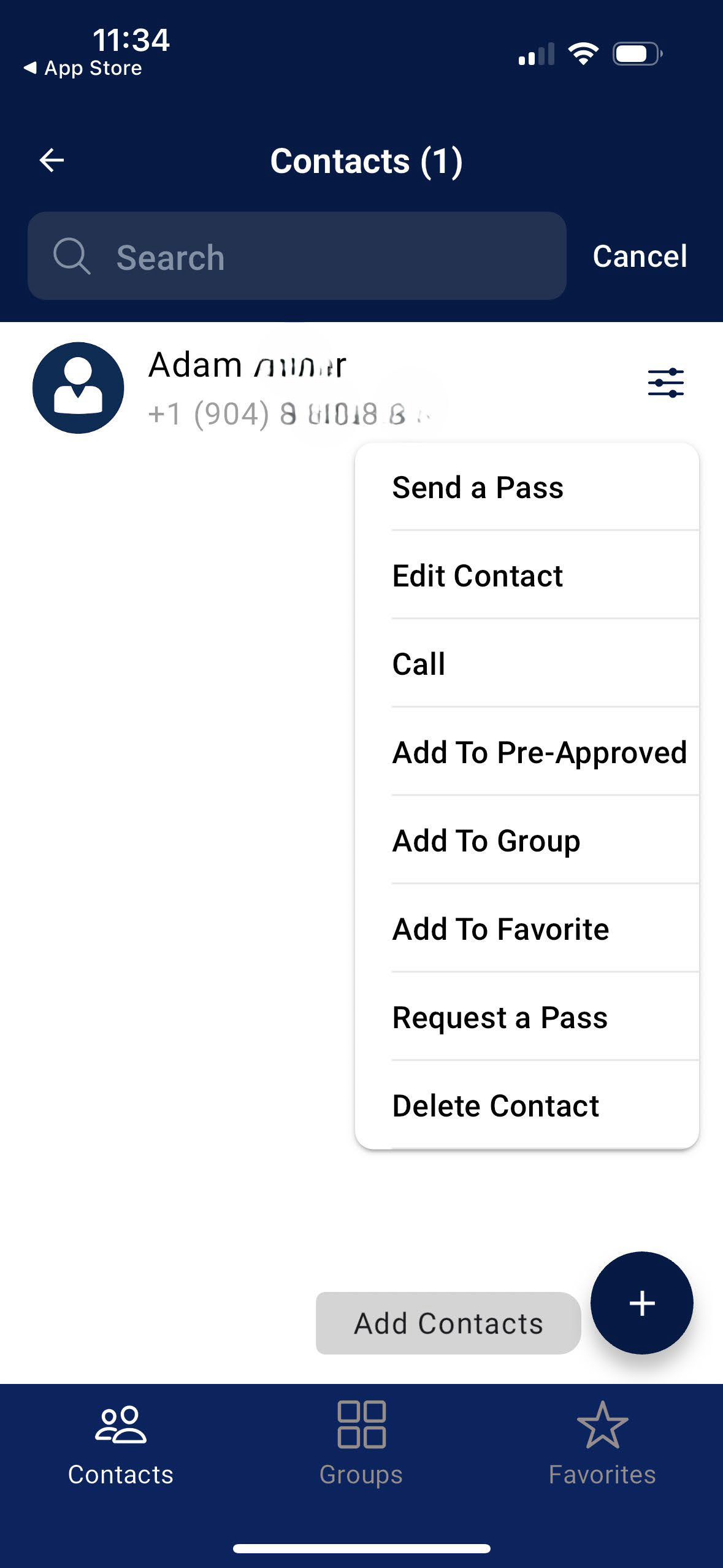Select Send a Pass
This screenshot has width=723, height=1568.
pos(478,488)
